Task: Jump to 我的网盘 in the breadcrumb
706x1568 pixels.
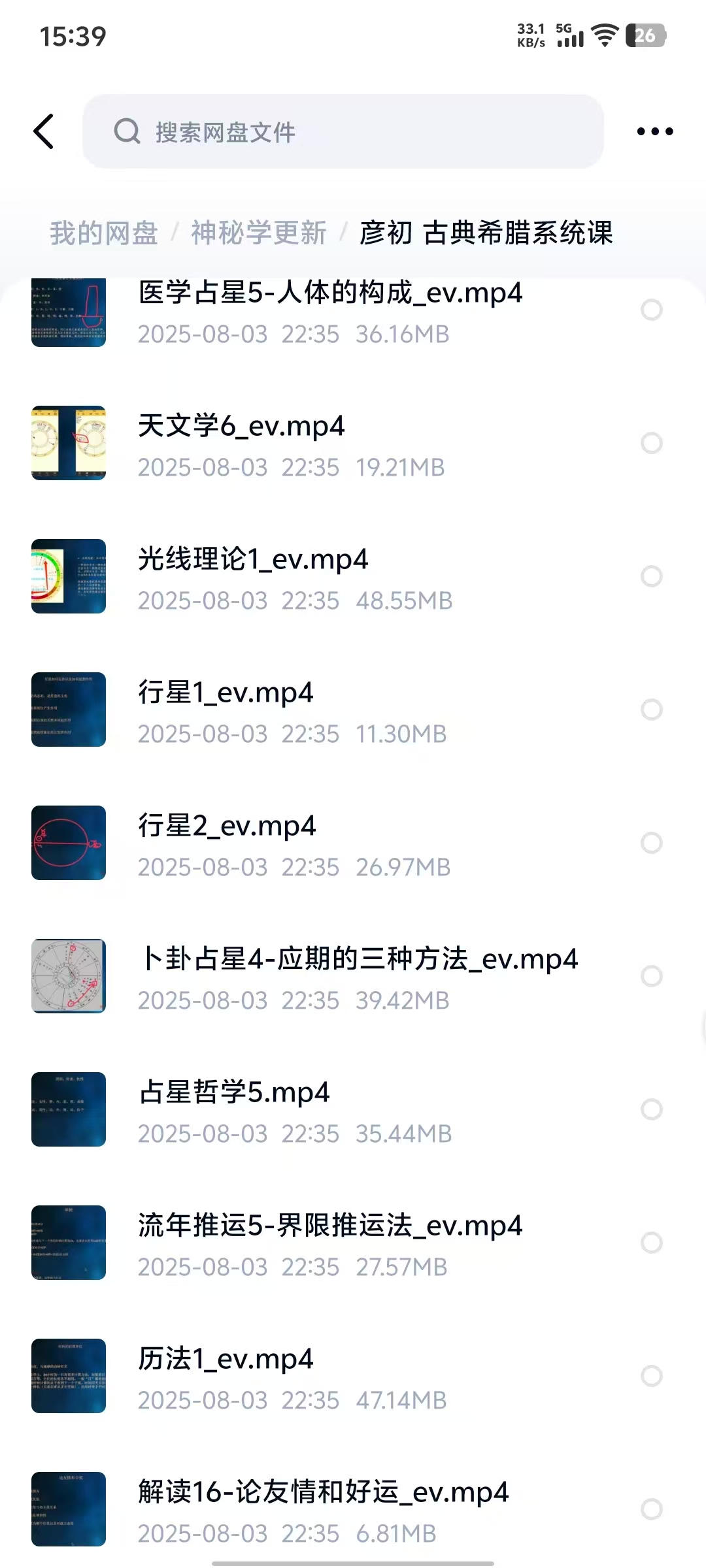Action: (104, 233)
